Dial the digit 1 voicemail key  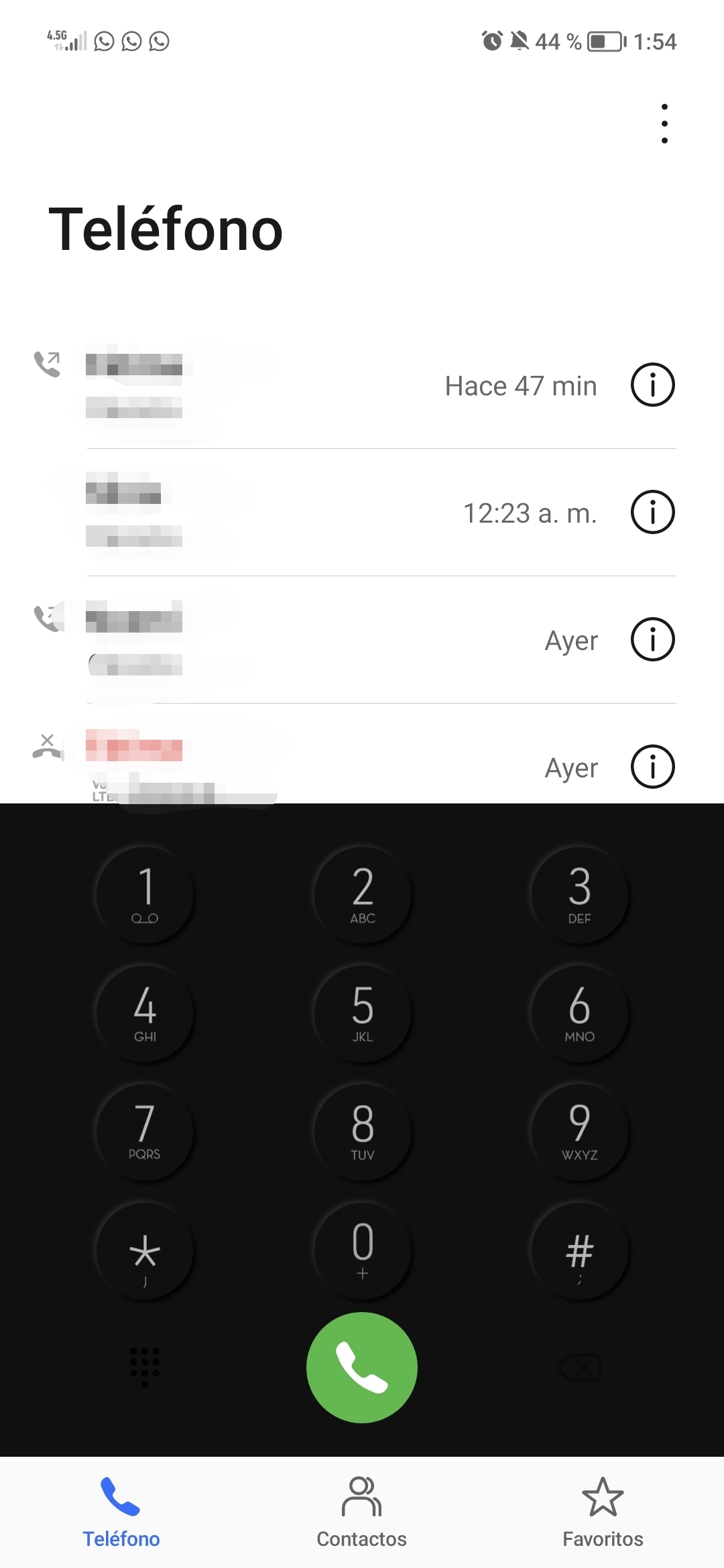click(x=145, y=895)
